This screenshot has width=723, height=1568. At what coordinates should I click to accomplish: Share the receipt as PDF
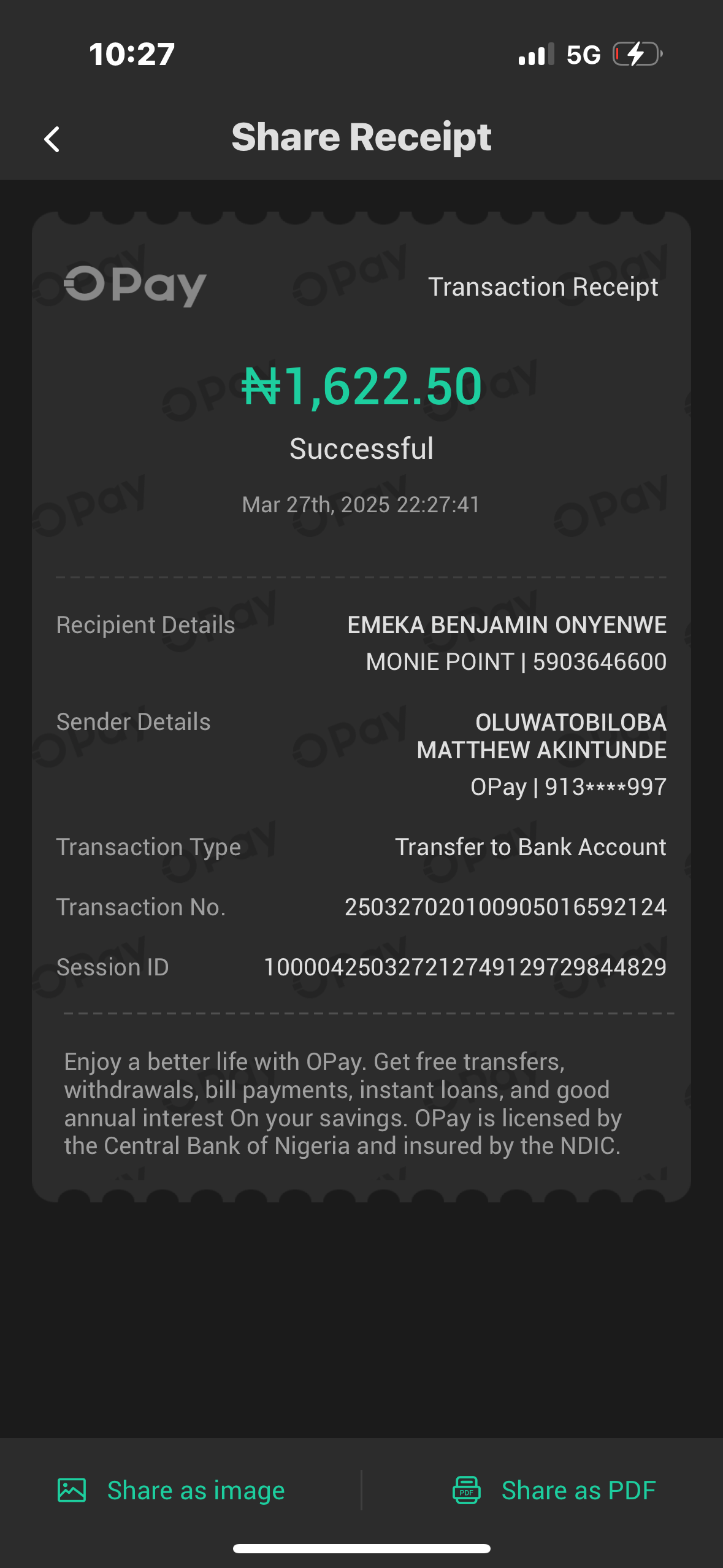coord(554,1490)
